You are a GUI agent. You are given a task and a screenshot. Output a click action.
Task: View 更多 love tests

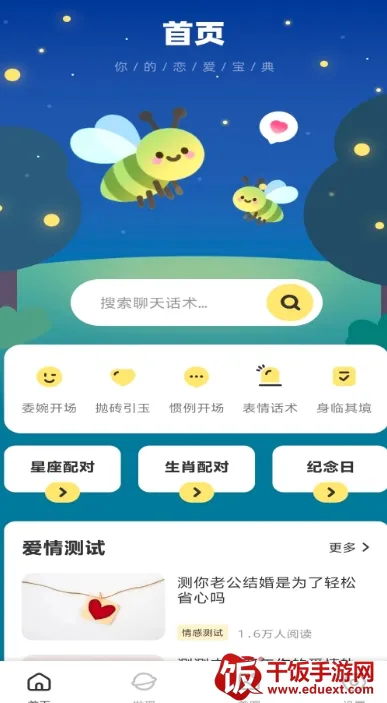tap(349, 547)
